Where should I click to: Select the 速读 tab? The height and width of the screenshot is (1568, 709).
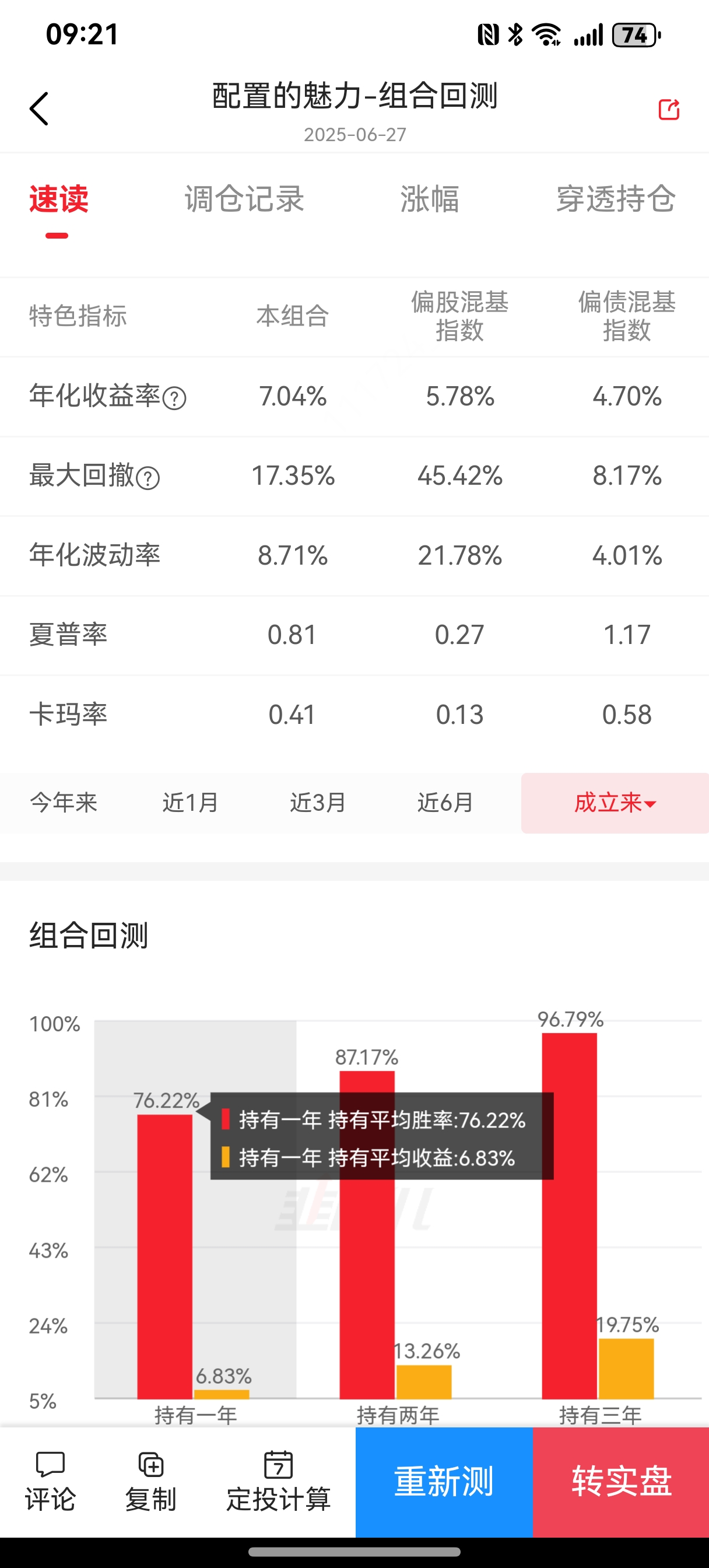click(58, 199)
